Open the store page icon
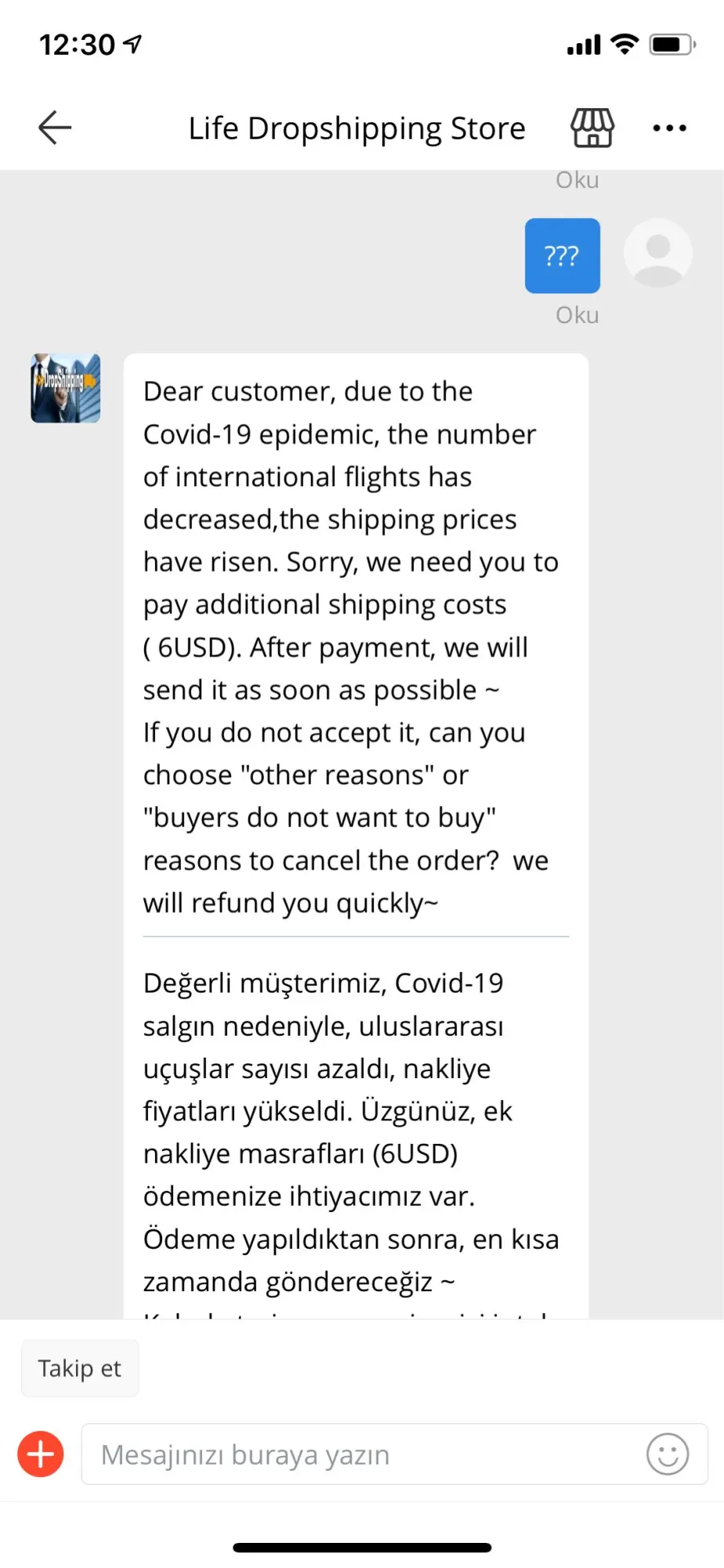724x1568 pixels. click(592, 128)
